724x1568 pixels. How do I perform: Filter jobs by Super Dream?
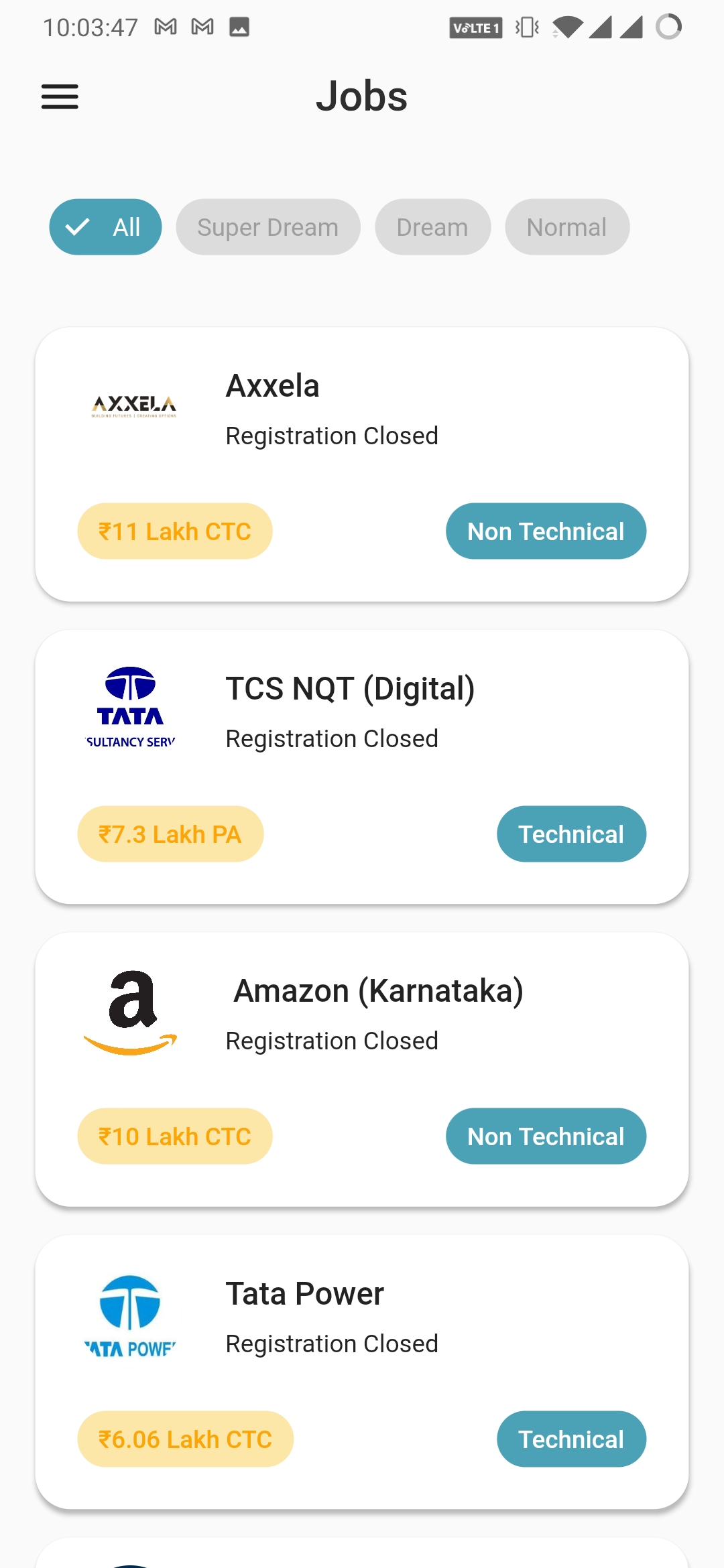(267, 227)
